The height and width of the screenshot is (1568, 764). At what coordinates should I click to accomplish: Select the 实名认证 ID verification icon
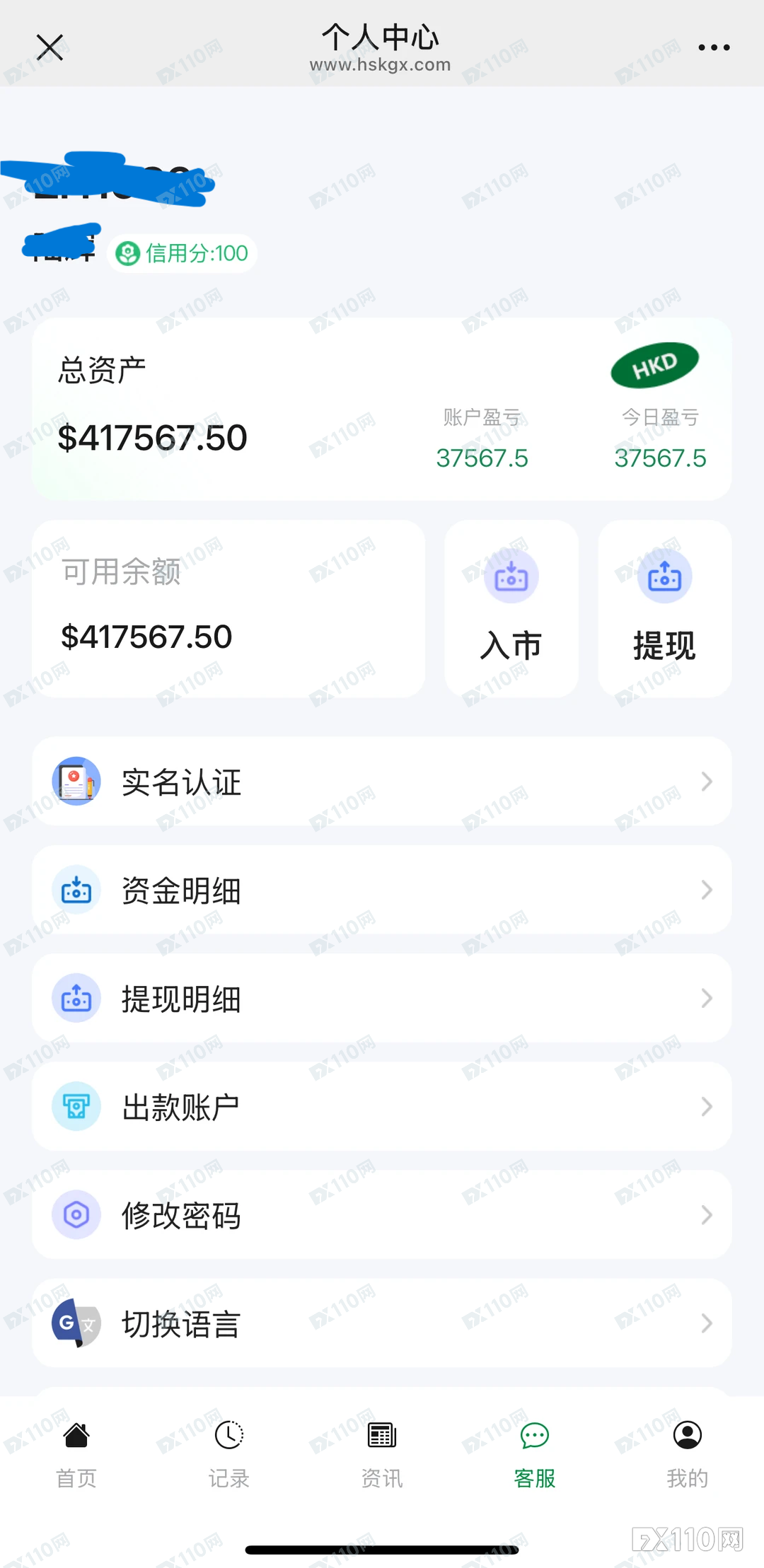point(75,781)
